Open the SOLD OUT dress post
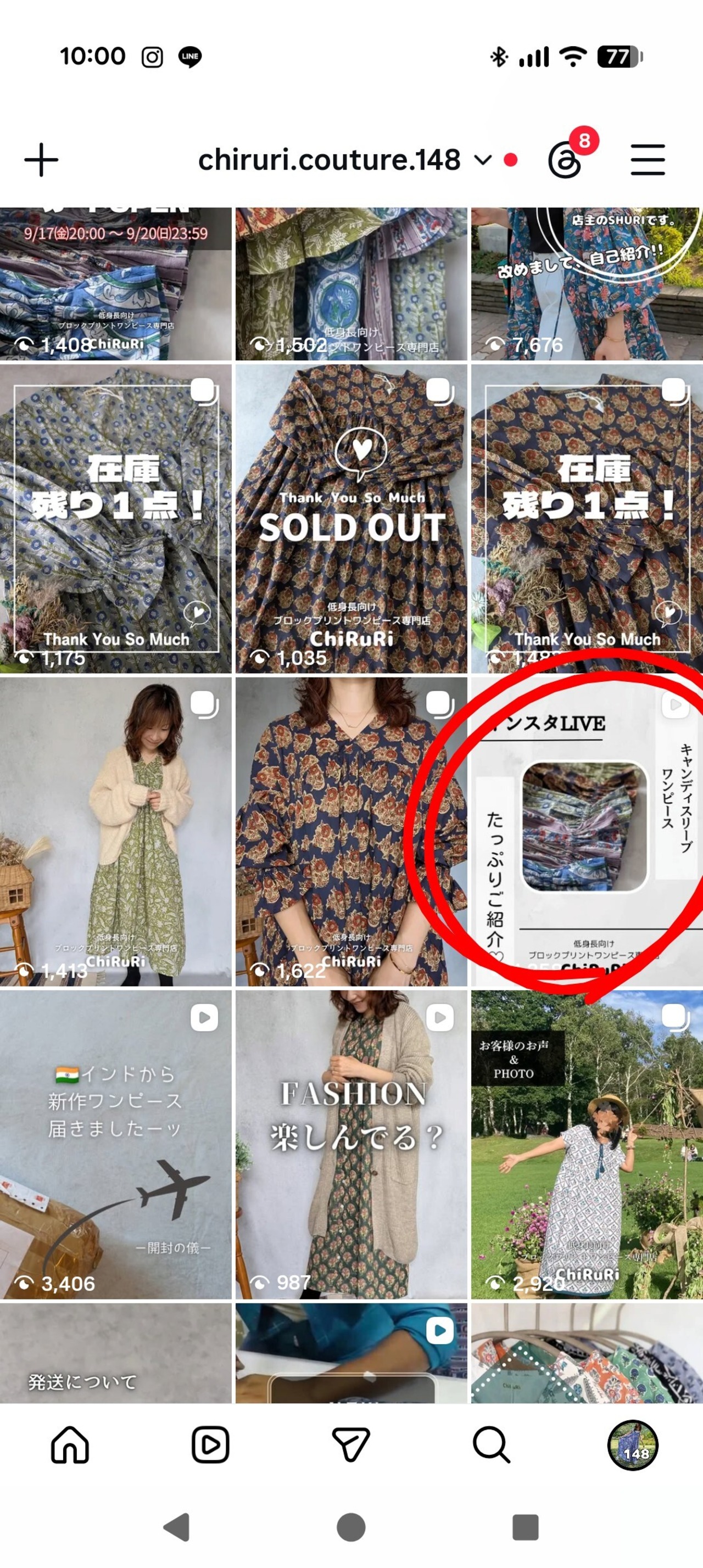 coord(351,519)
